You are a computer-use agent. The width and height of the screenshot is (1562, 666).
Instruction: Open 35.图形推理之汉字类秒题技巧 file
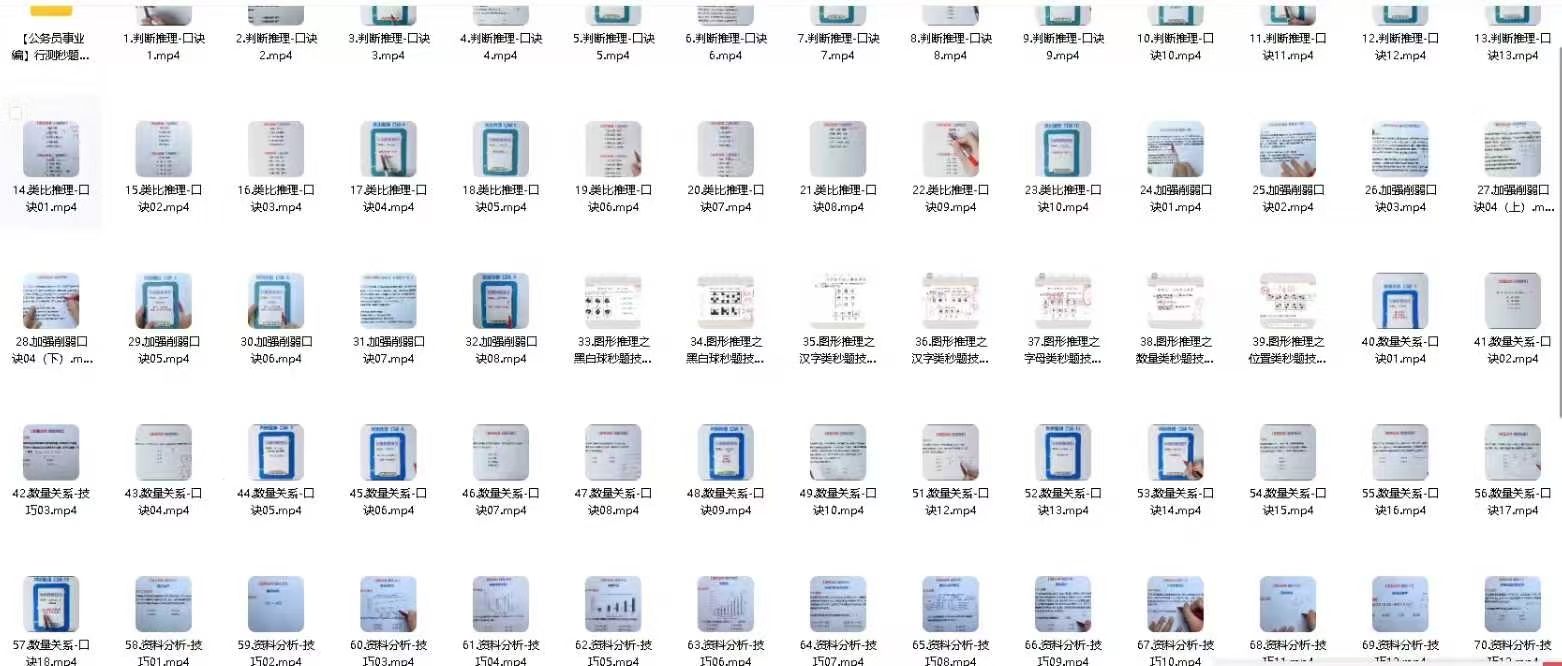pyautogui.click(x=838, y=301)
